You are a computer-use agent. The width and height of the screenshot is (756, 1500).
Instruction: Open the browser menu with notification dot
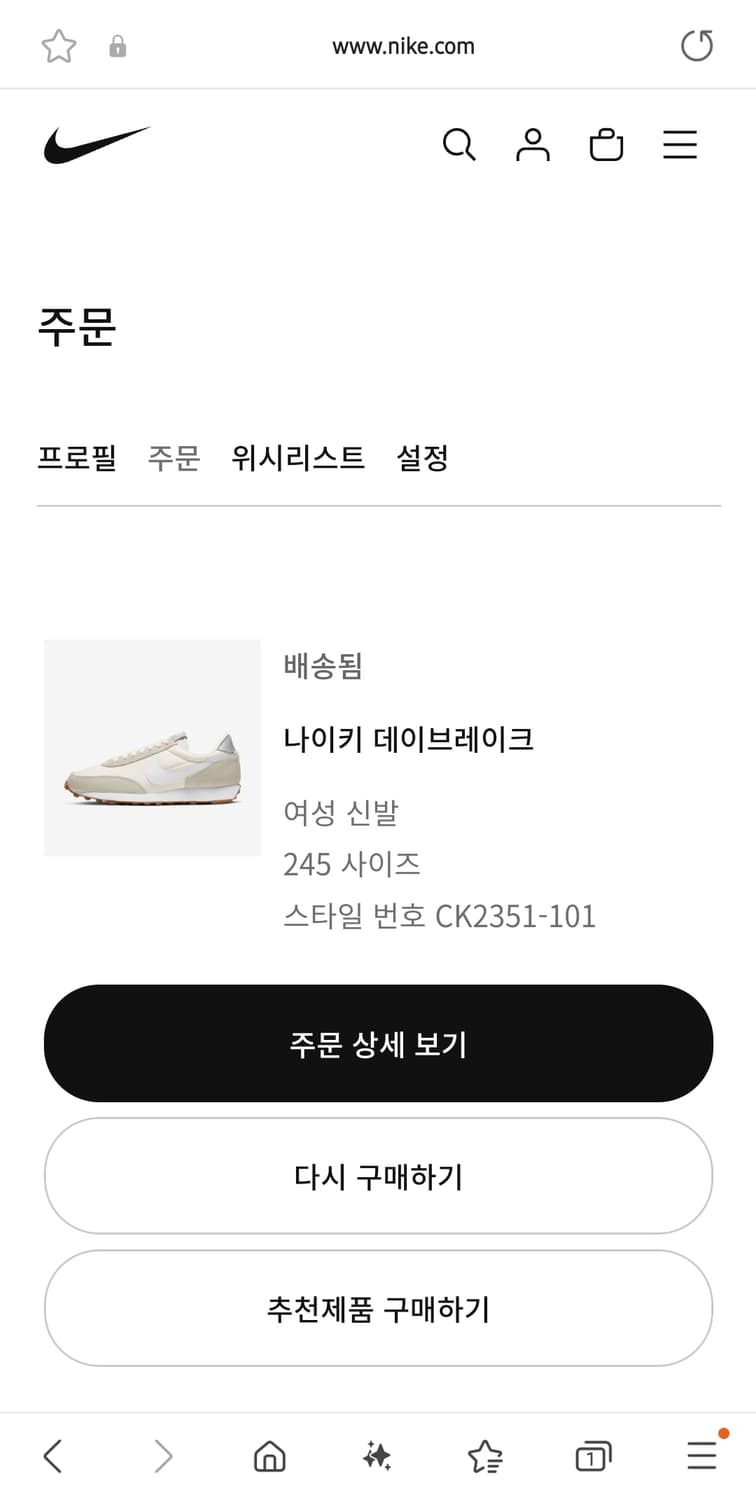click(x=700, y=1456)
